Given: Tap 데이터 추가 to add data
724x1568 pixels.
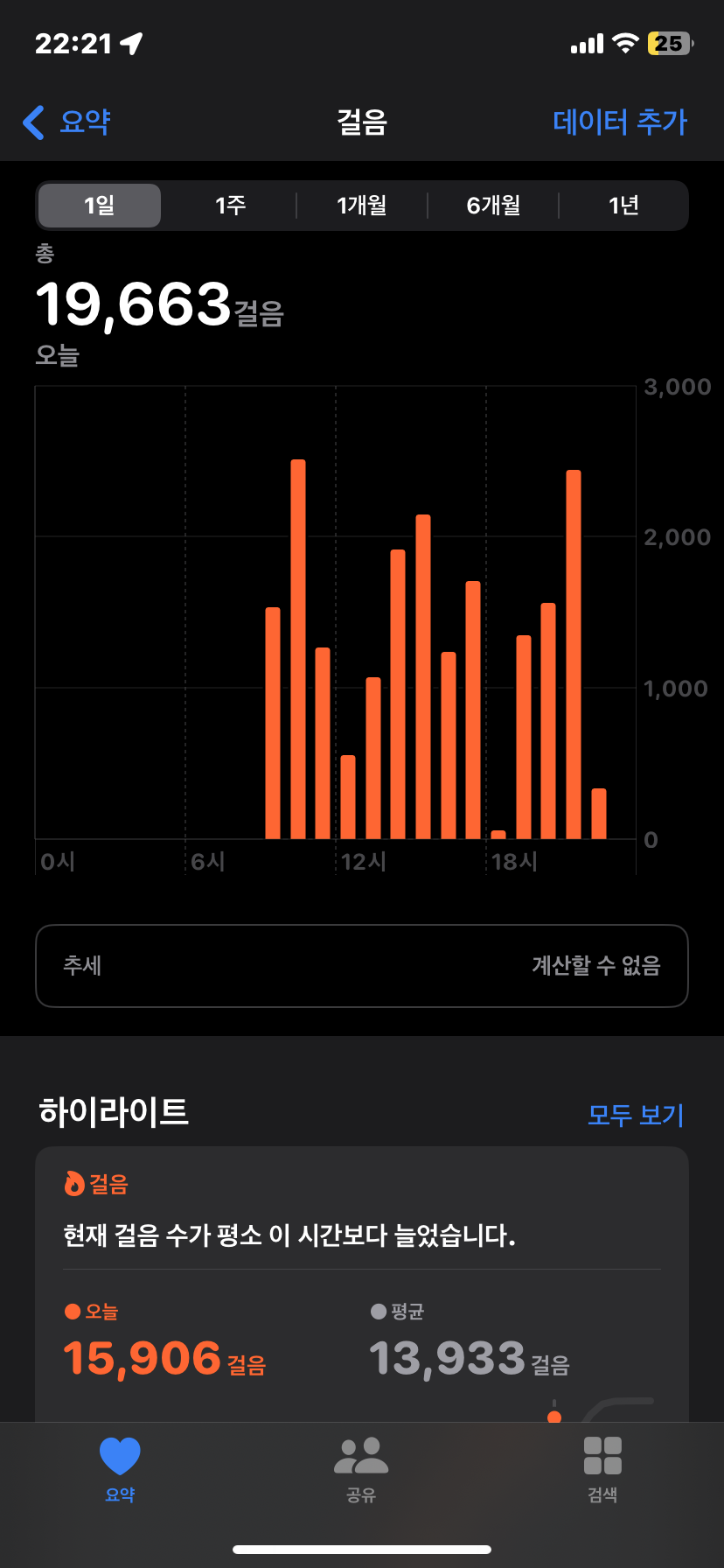Looking at the screenshot, I should point(619,122).
